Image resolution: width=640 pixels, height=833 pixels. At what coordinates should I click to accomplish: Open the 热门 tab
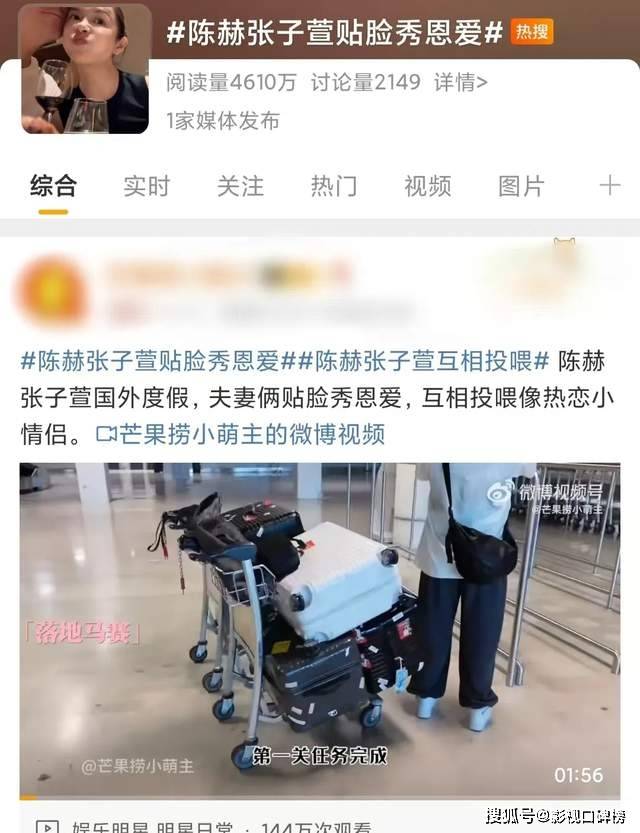tap(333, 186)
